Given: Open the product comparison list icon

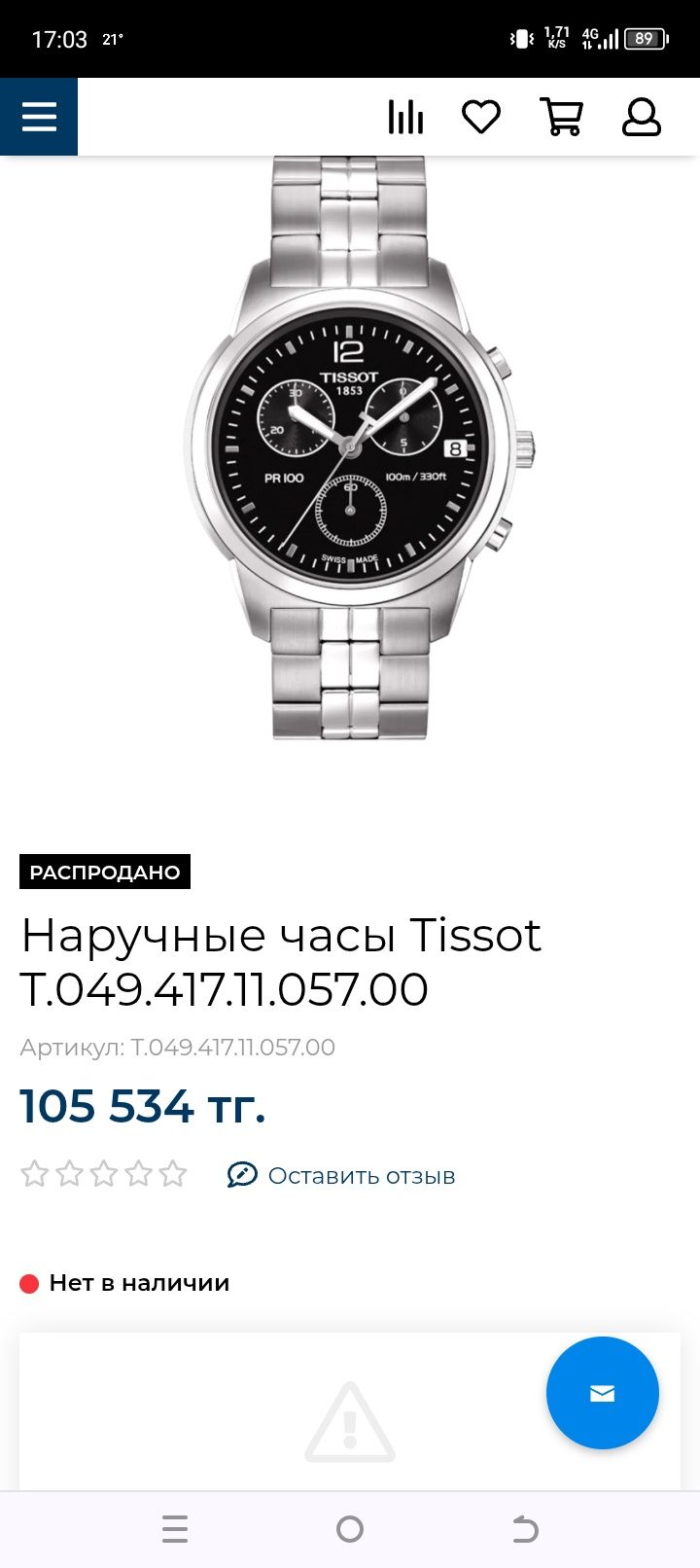Looking at the screenshot, I should (x=405, y=117).
